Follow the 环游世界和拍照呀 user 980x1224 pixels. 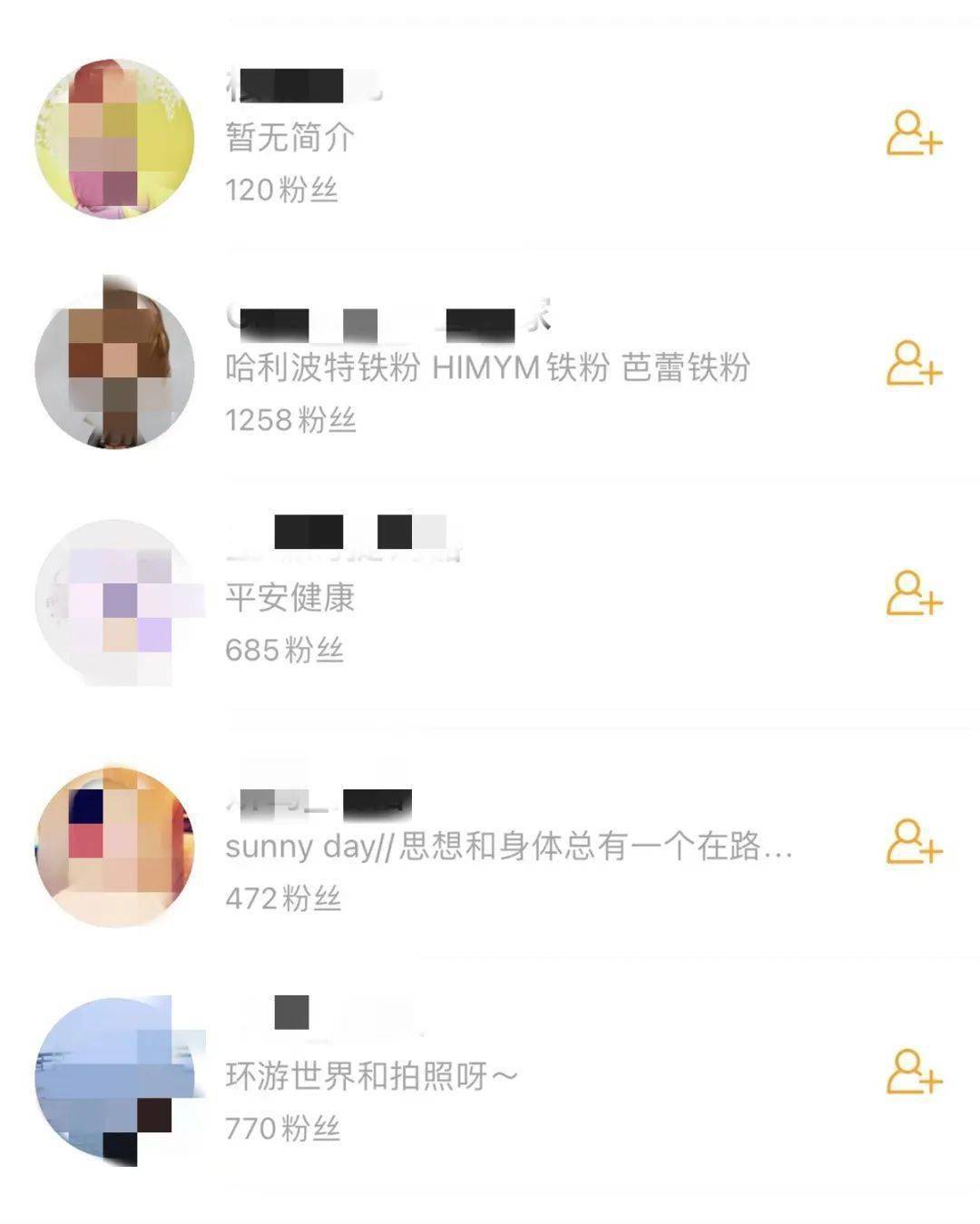[914, 1072]
